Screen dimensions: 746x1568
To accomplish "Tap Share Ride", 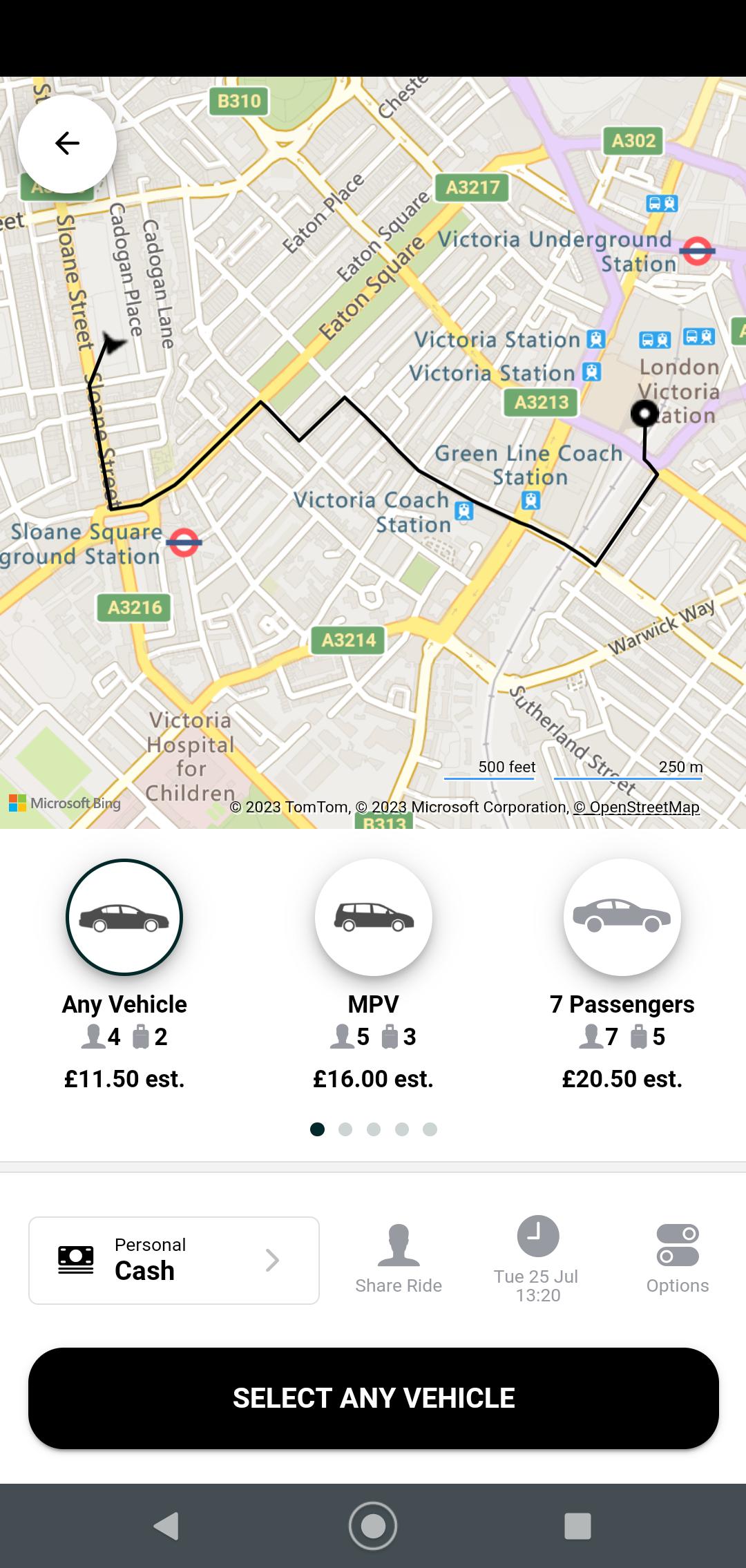I will click(x=399, y=1259).
